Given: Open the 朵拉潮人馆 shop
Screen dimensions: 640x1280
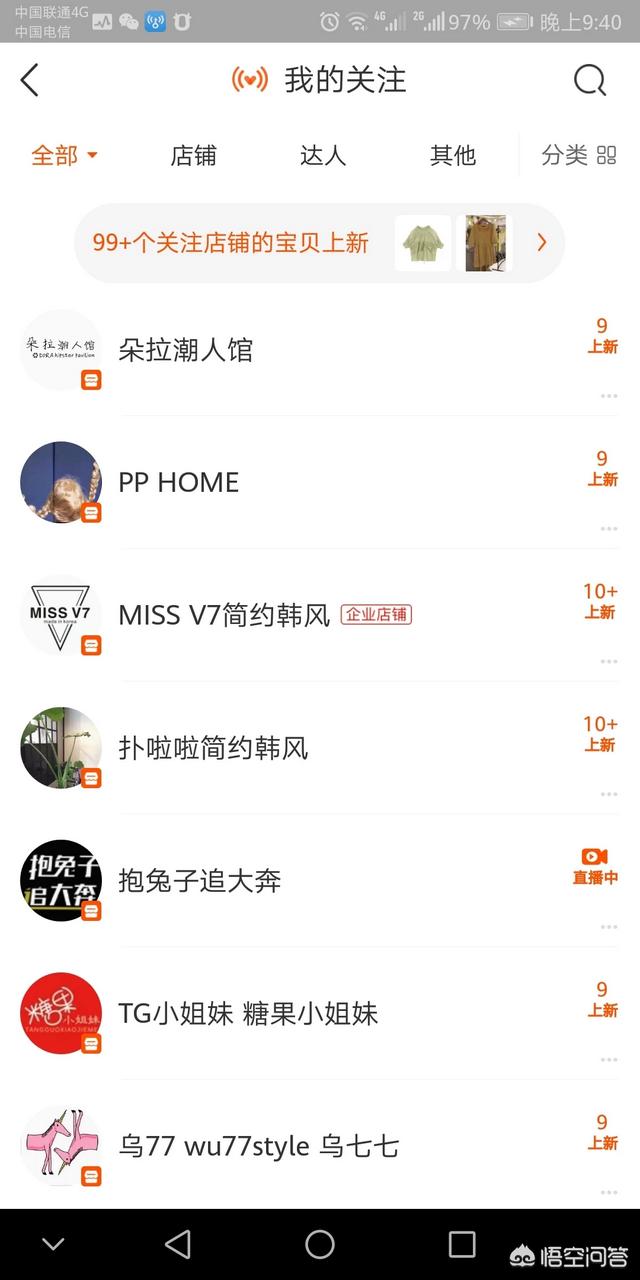Looking at the screenshot, I should [320, 350].
